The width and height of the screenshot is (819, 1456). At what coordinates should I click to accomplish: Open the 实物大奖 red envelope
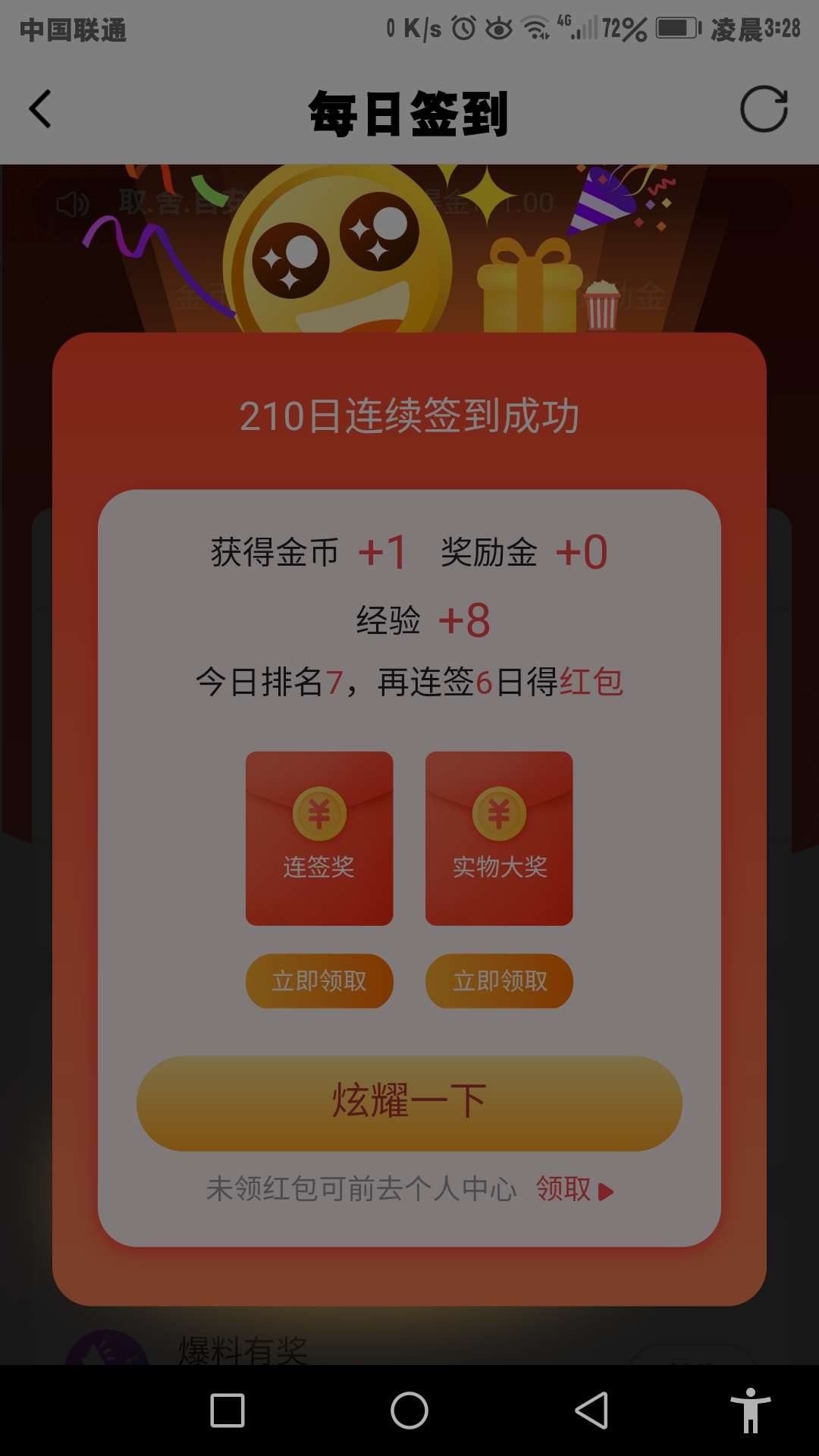point(499,838)
